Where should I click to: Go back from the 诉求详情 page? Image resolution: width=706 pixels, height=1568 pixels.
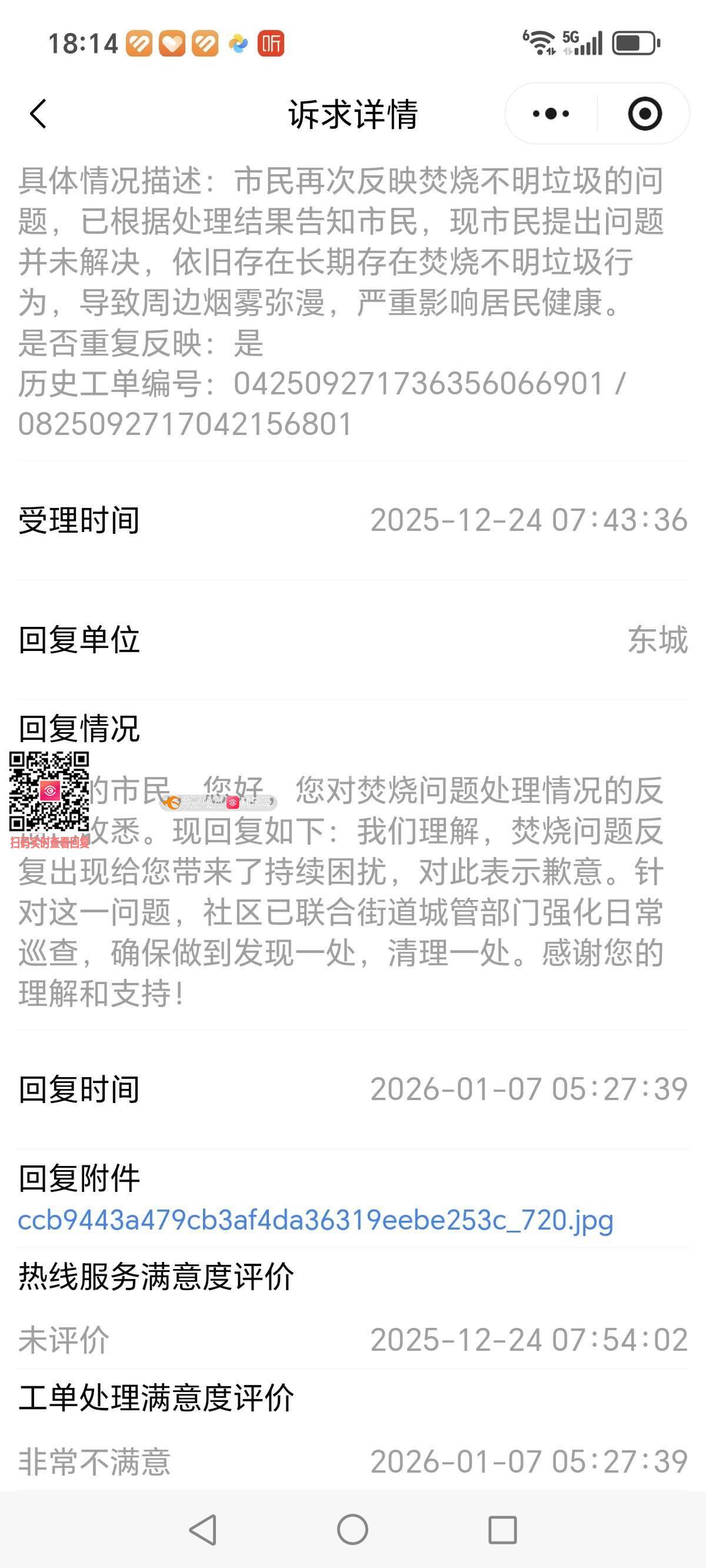38,114
